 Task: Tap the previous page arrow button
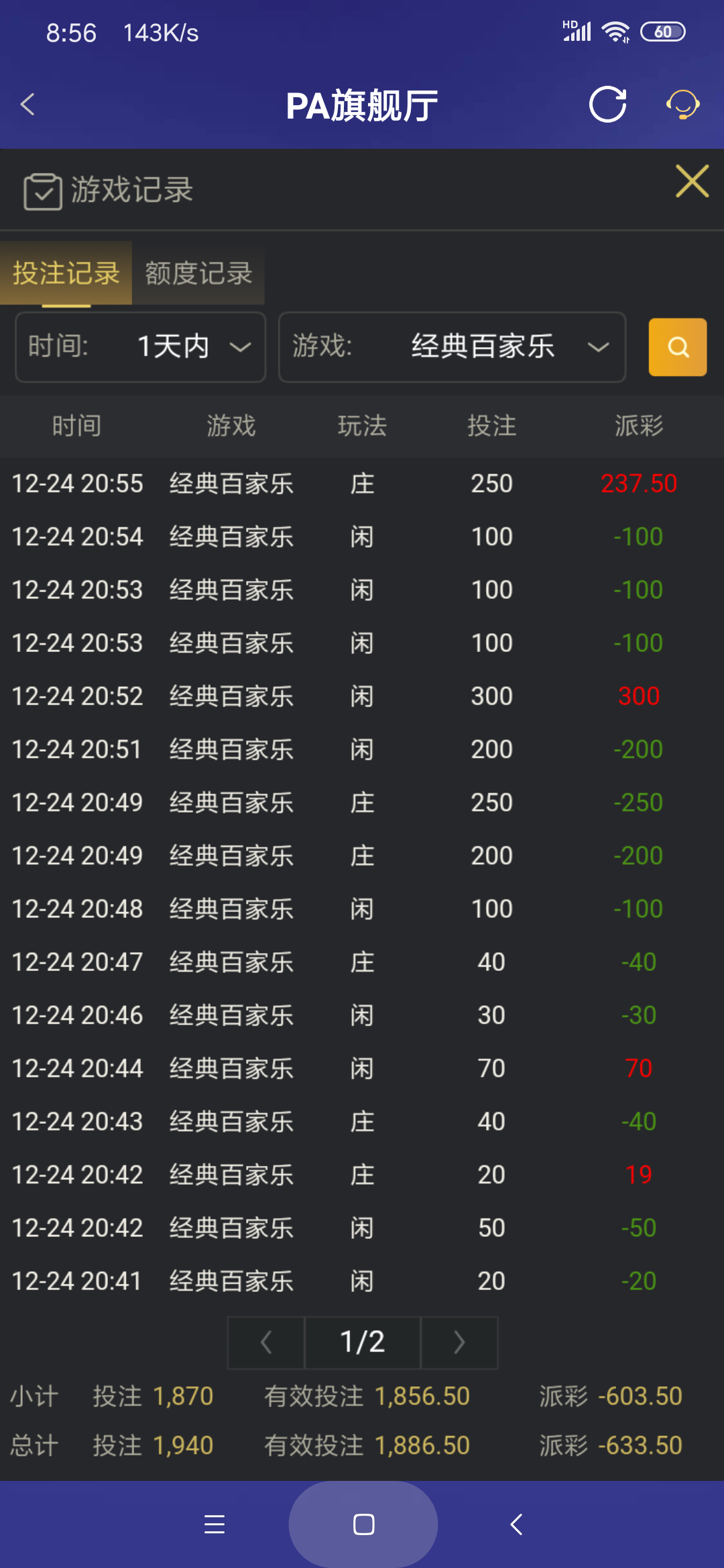(x=265, y=1342)
